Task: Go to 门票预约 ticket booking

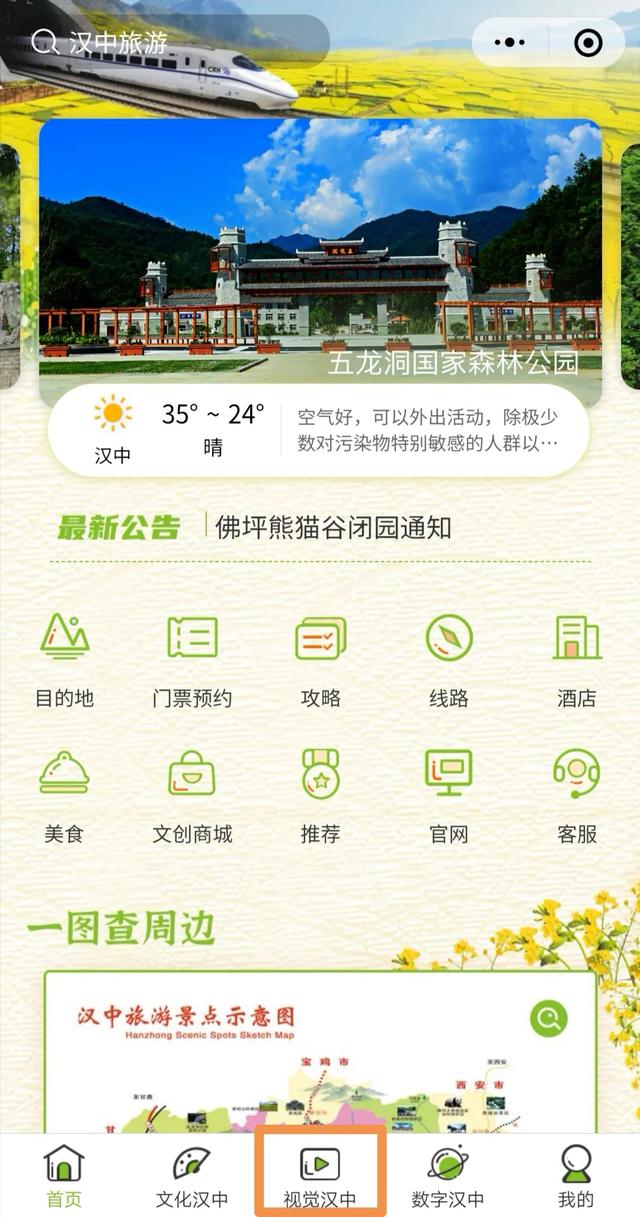Action: (192, 660)
